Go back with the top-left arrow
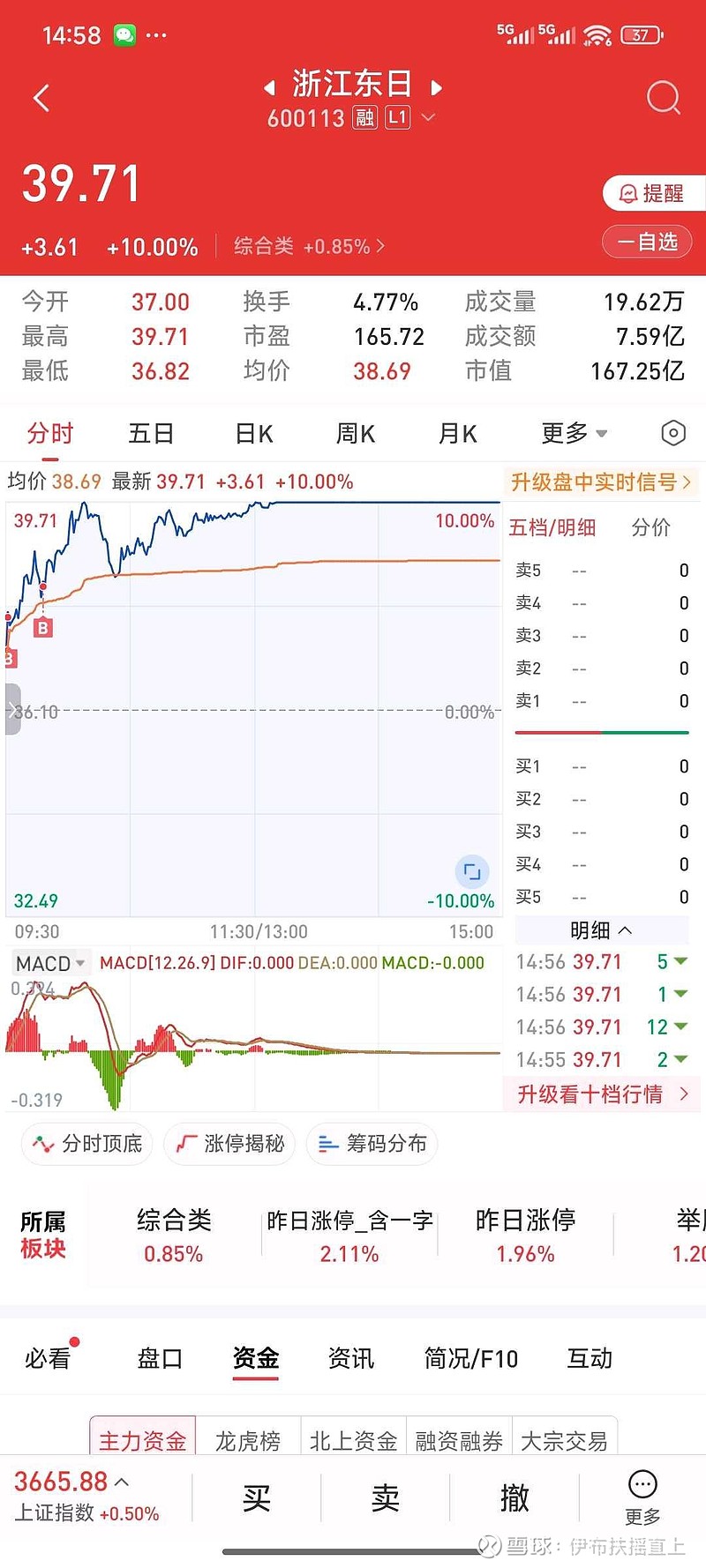 [x=41, y=98]
